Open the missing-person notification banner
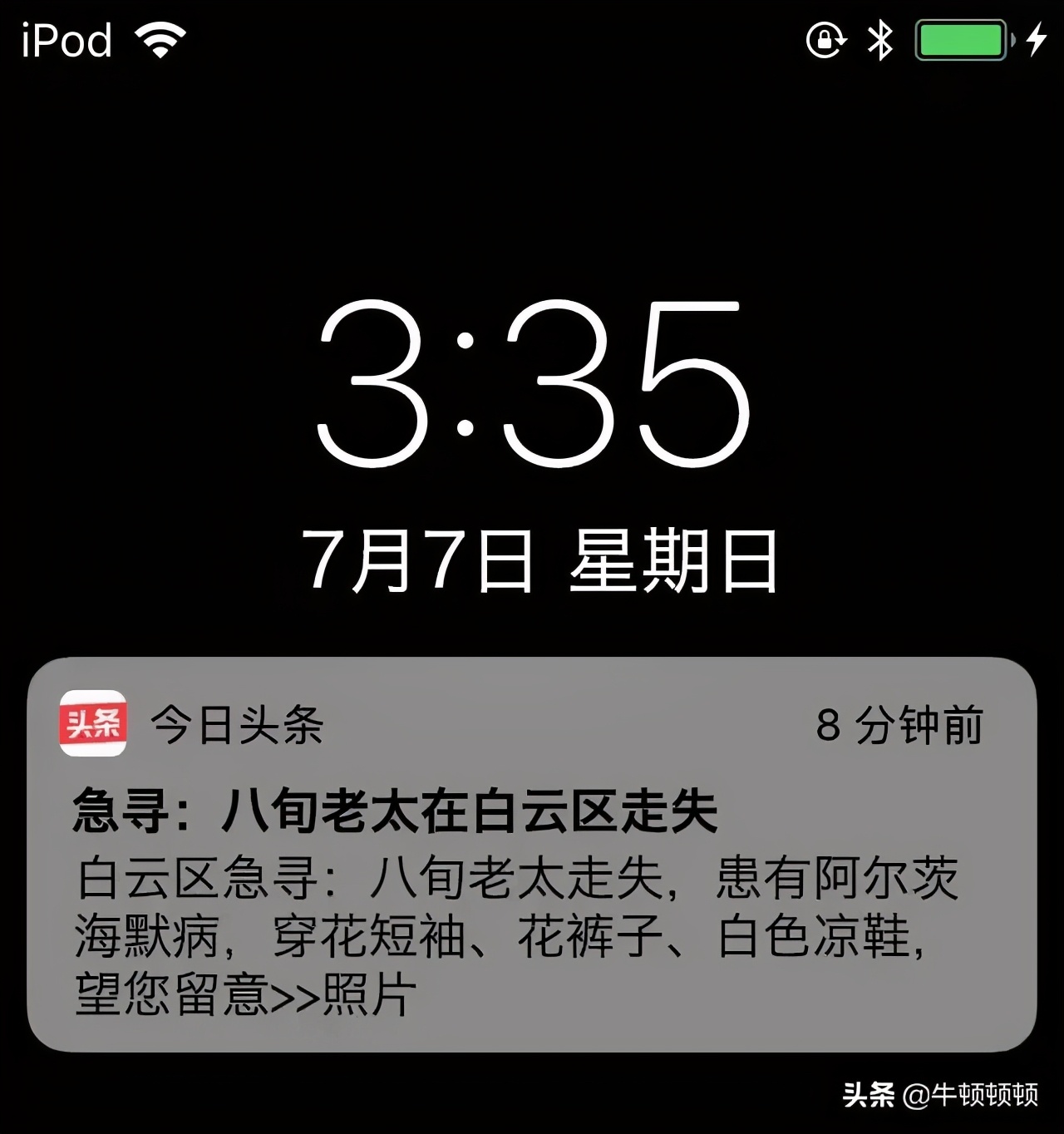 tap(532, 848)
